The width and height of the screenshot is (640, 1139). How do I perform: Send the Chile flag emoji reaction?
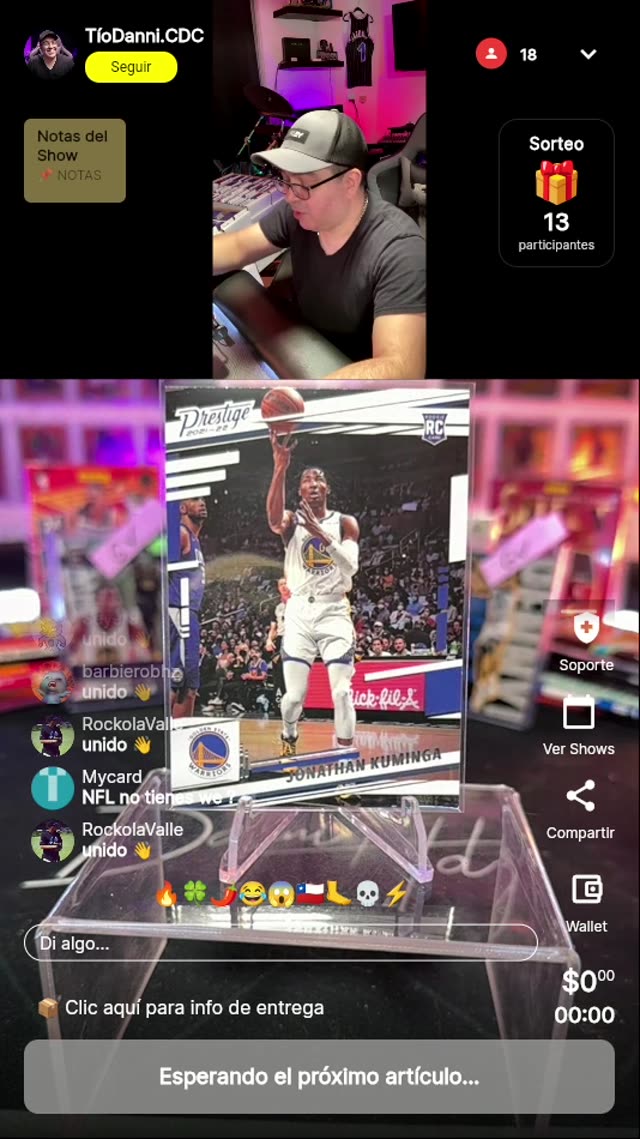pos(310,894)
